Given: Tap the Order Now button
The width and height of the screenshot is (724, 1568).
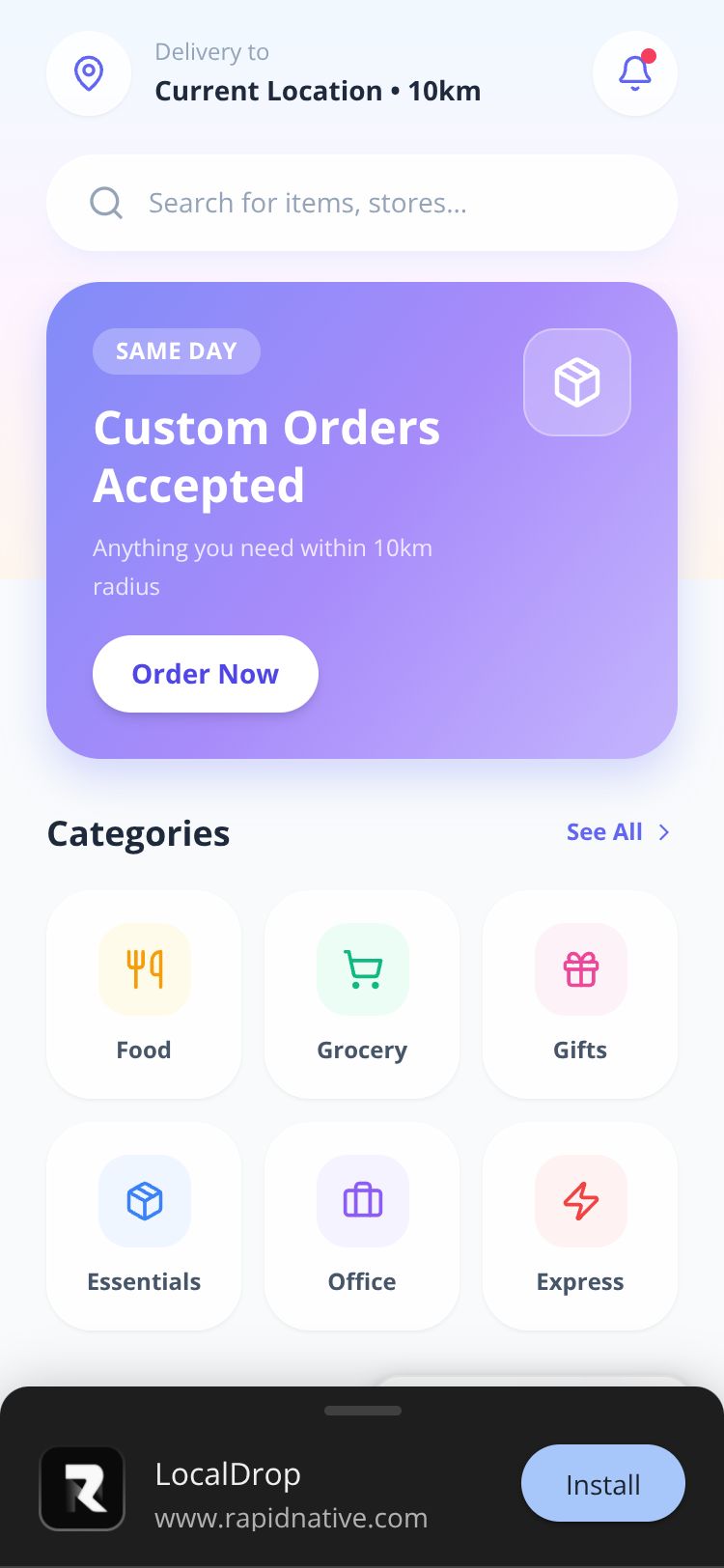Looking at the screenshot, I should (205, 674).
